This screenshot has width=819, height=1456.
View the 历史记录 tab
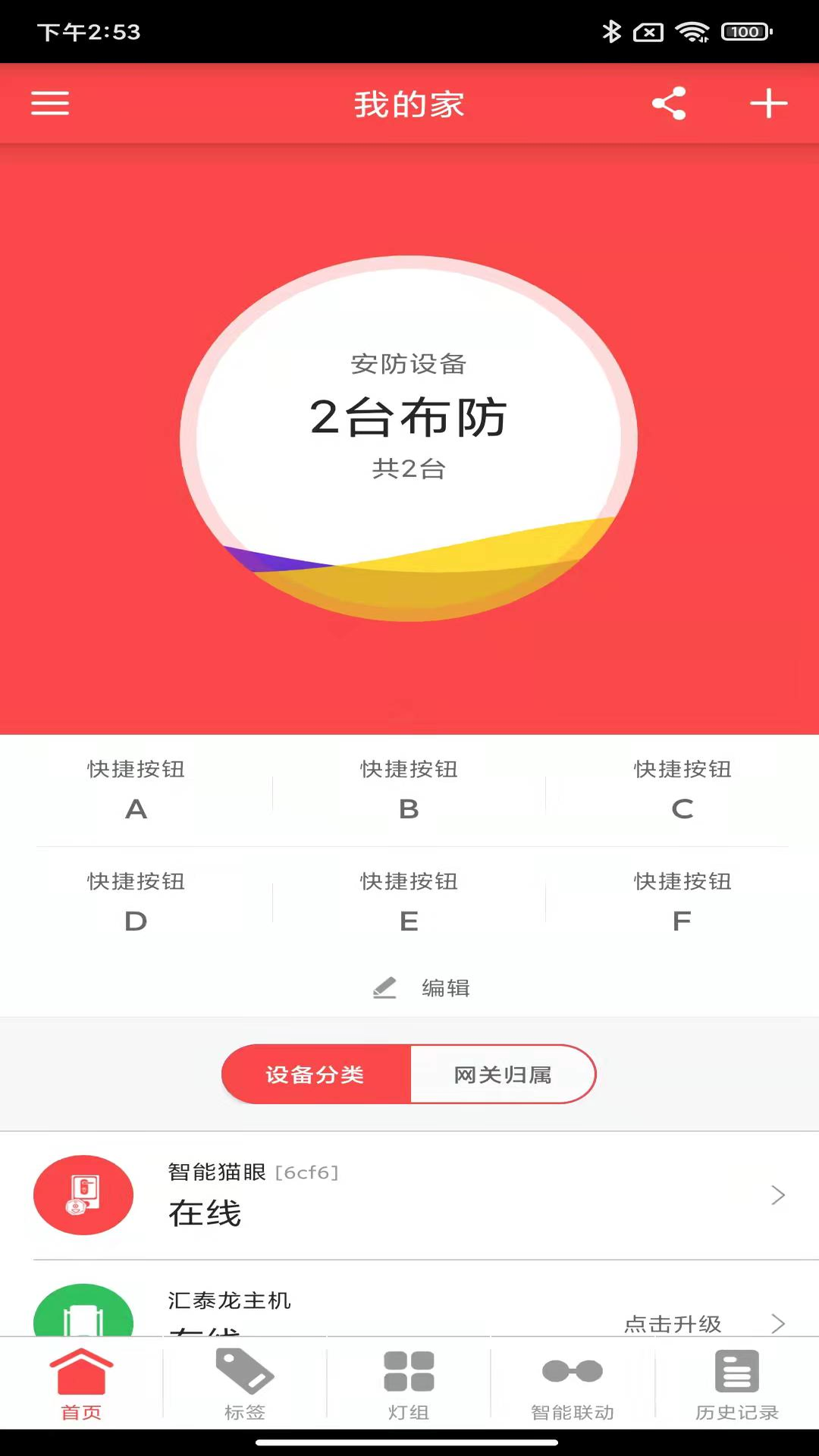[x=736, y=1384]
